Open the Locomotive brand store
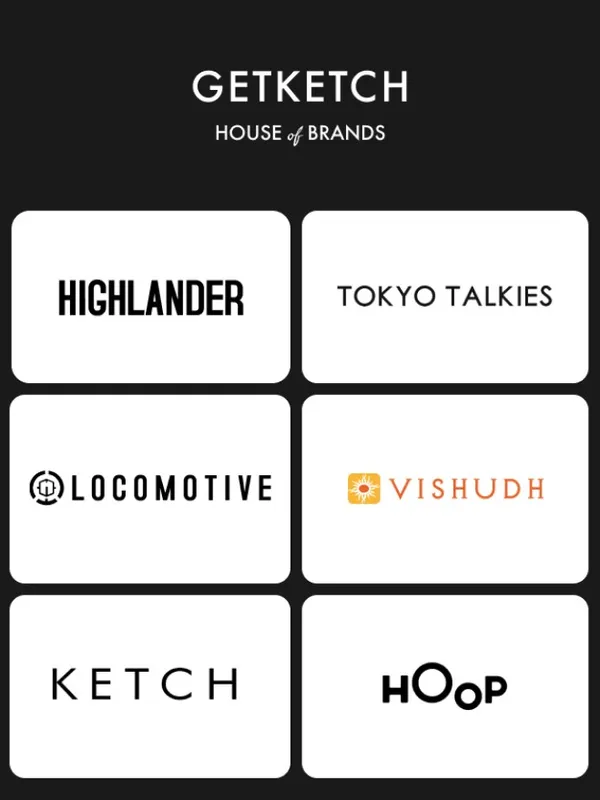Screen dimensions: 600x800 tap(151, 488)
